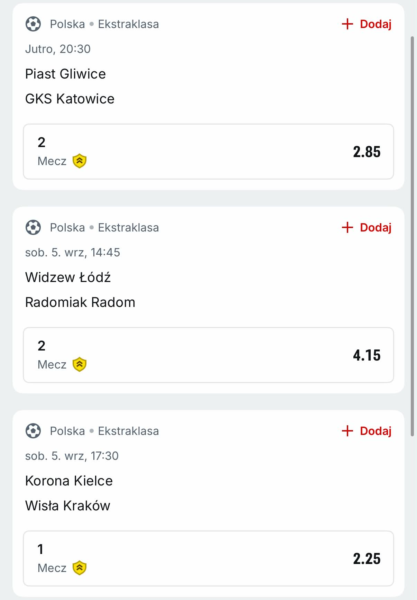The image size is (417, 600).
Task: Add the Korona Kielce match with Dodaj
Action: 367,431
